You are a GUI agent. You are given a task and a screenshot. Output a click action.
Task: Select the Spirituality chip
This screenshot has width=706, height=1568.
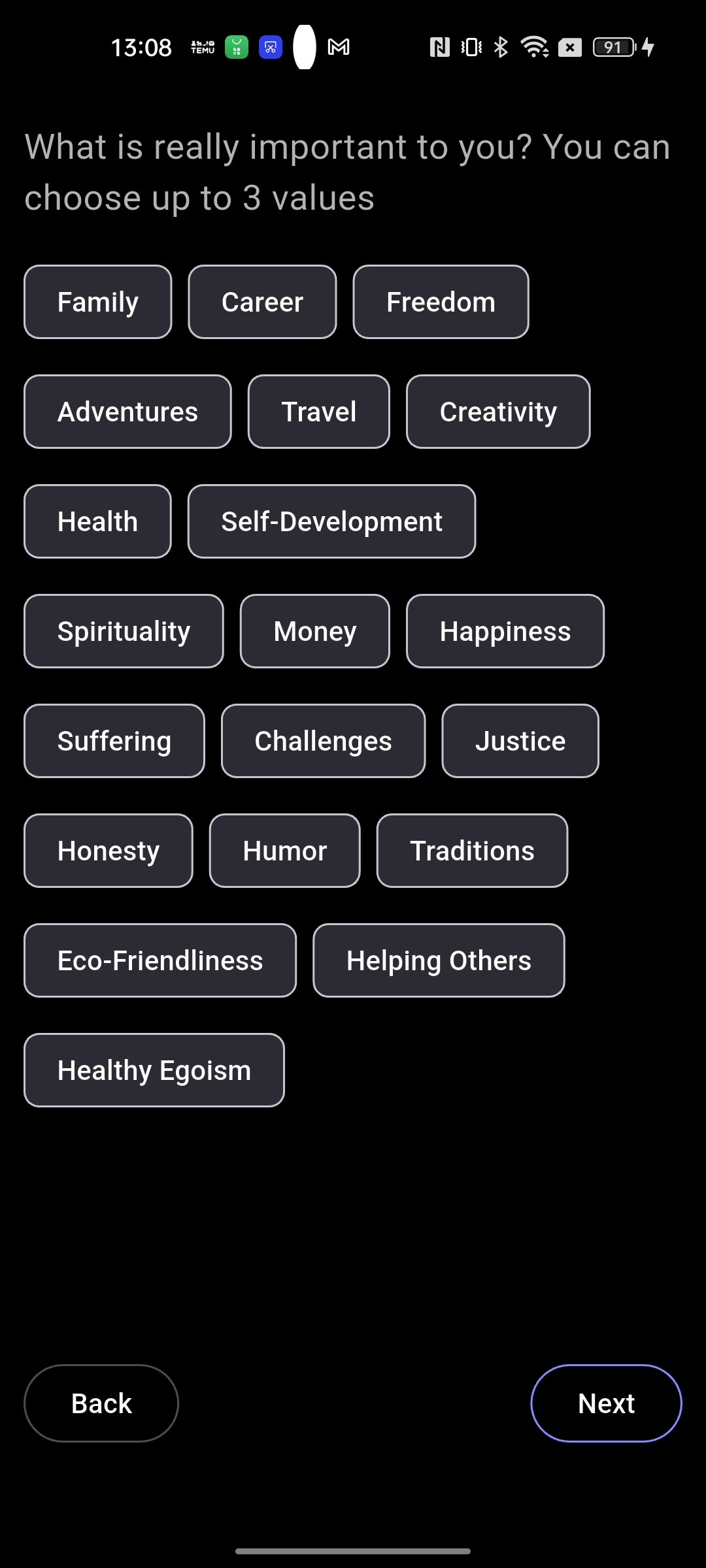click(124, 631)
